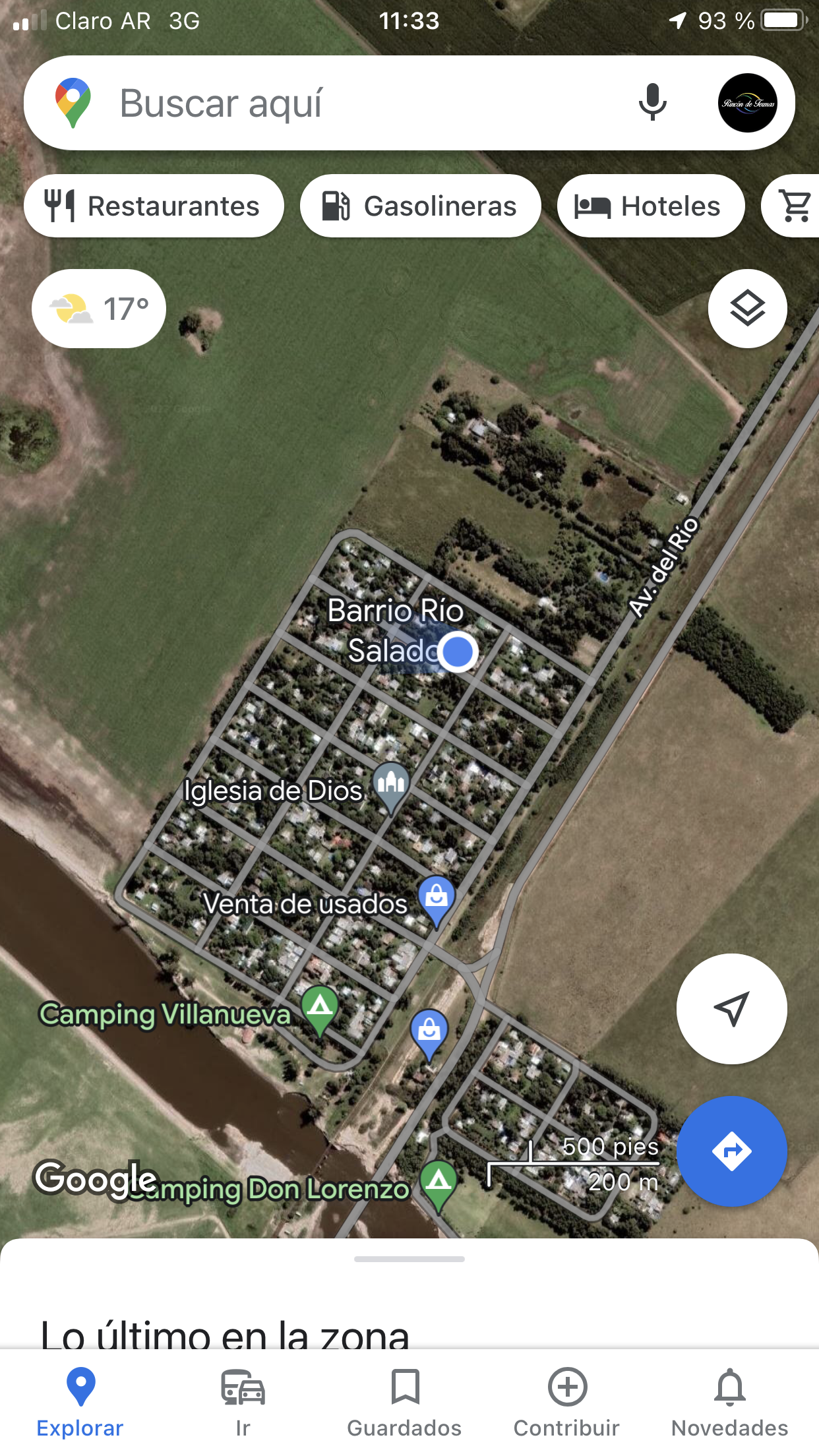Select the Restaurantes chip

154,206
